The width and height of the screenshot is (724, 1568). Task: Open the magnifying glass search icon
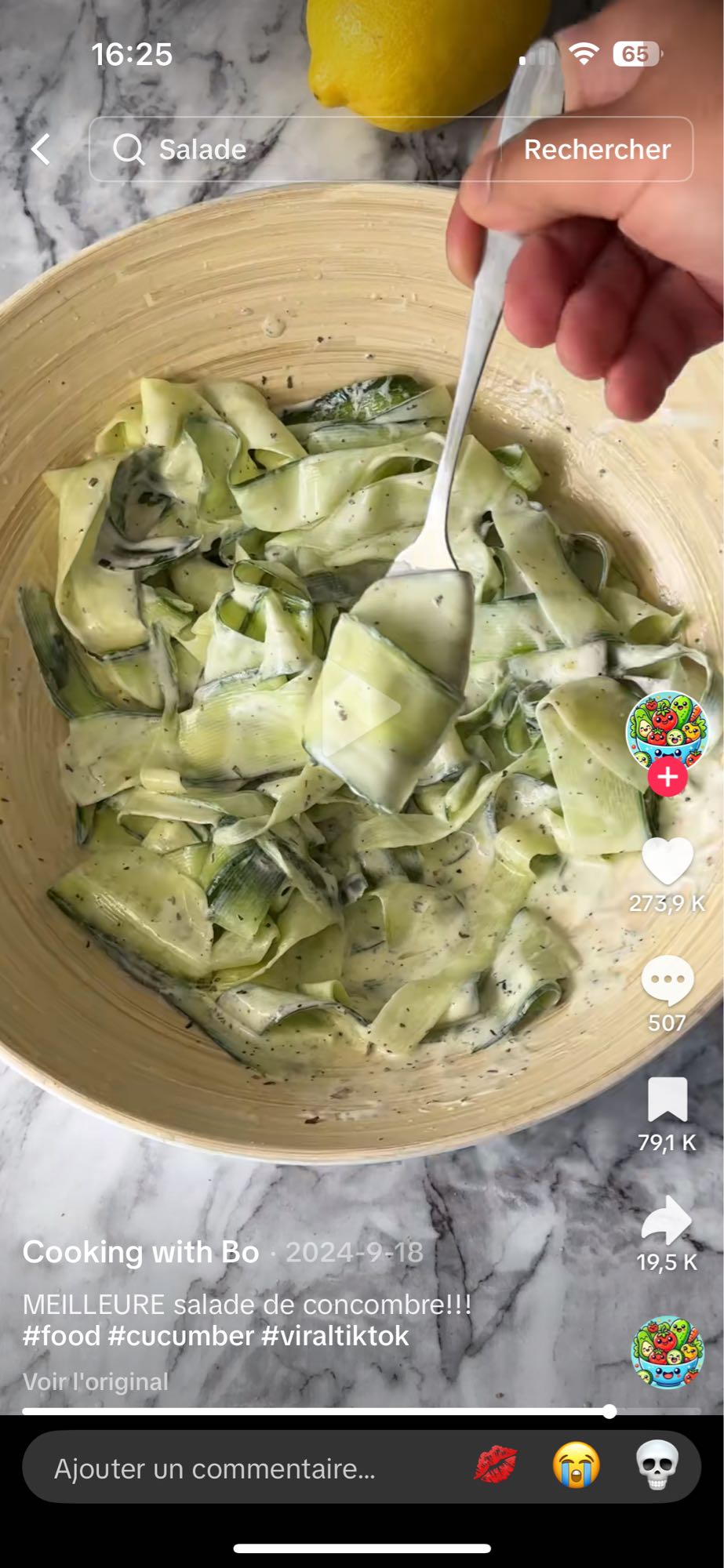(130, 149)
